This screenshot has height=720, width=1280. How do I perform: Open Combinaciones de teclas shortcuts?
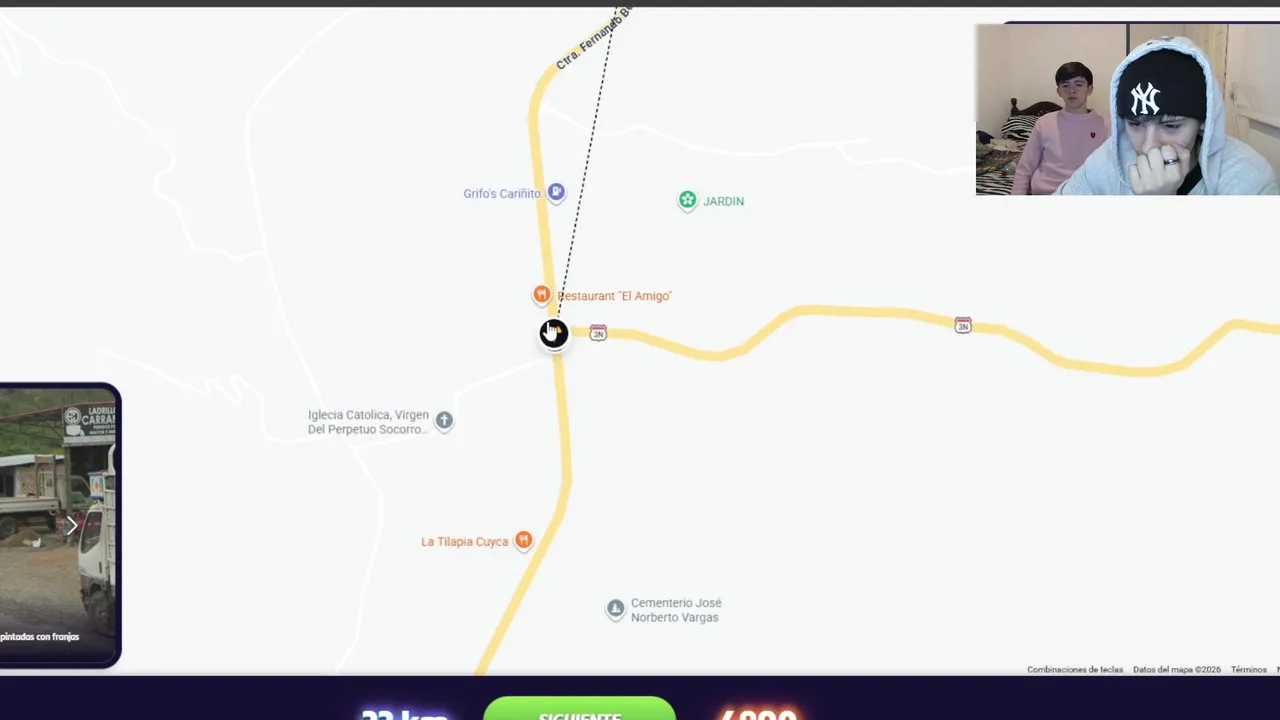tap(1074, 670)
